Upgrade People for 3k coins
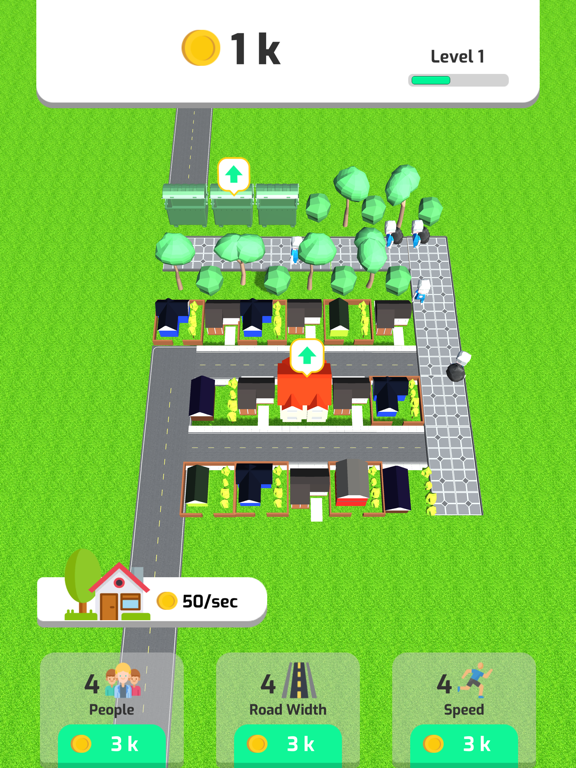 click(112, 744)
